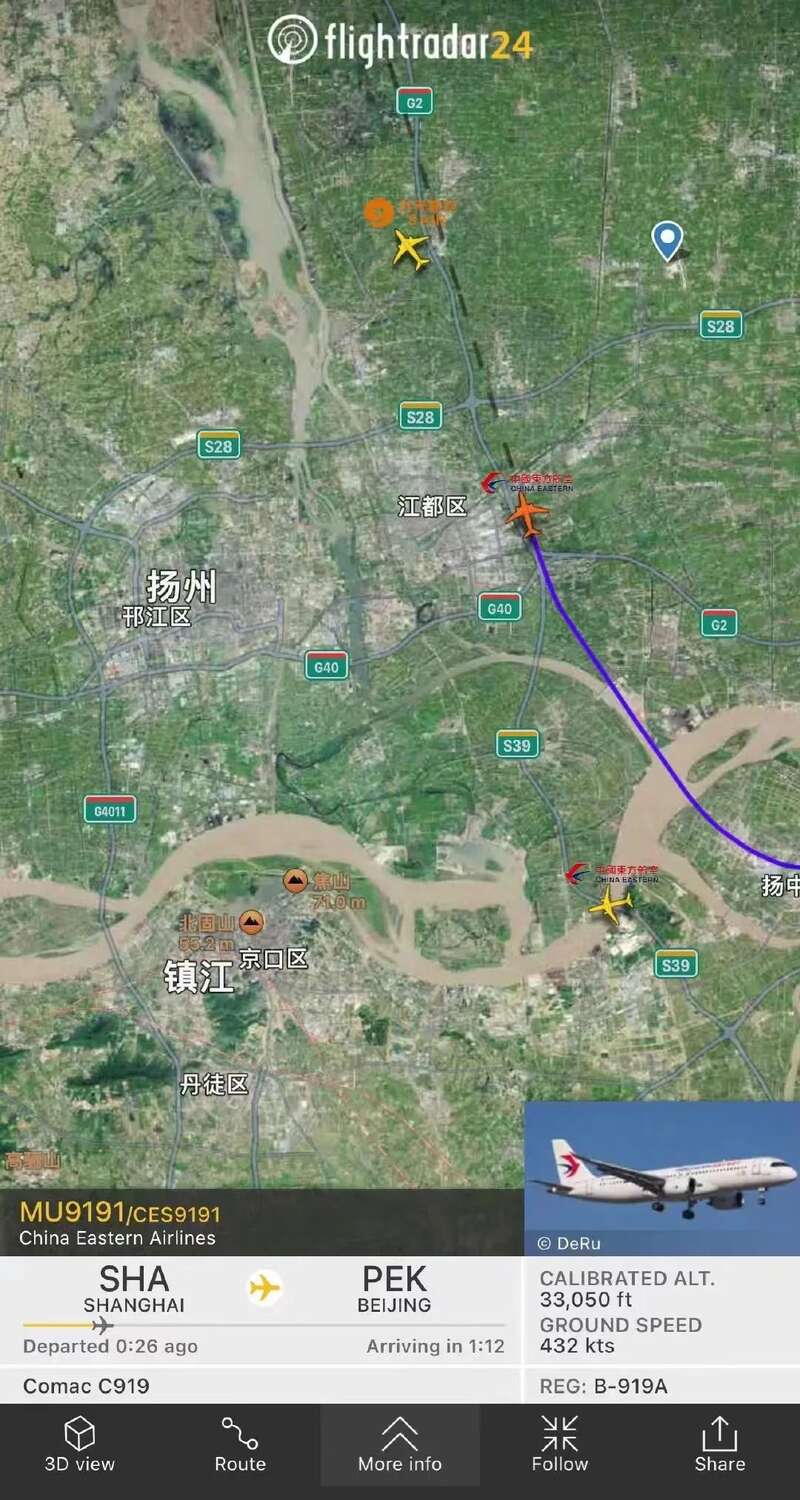Viewport: 800px width, 1500px height.
Task: Follow this flight on the map
Action: (x=560, y=1445)
